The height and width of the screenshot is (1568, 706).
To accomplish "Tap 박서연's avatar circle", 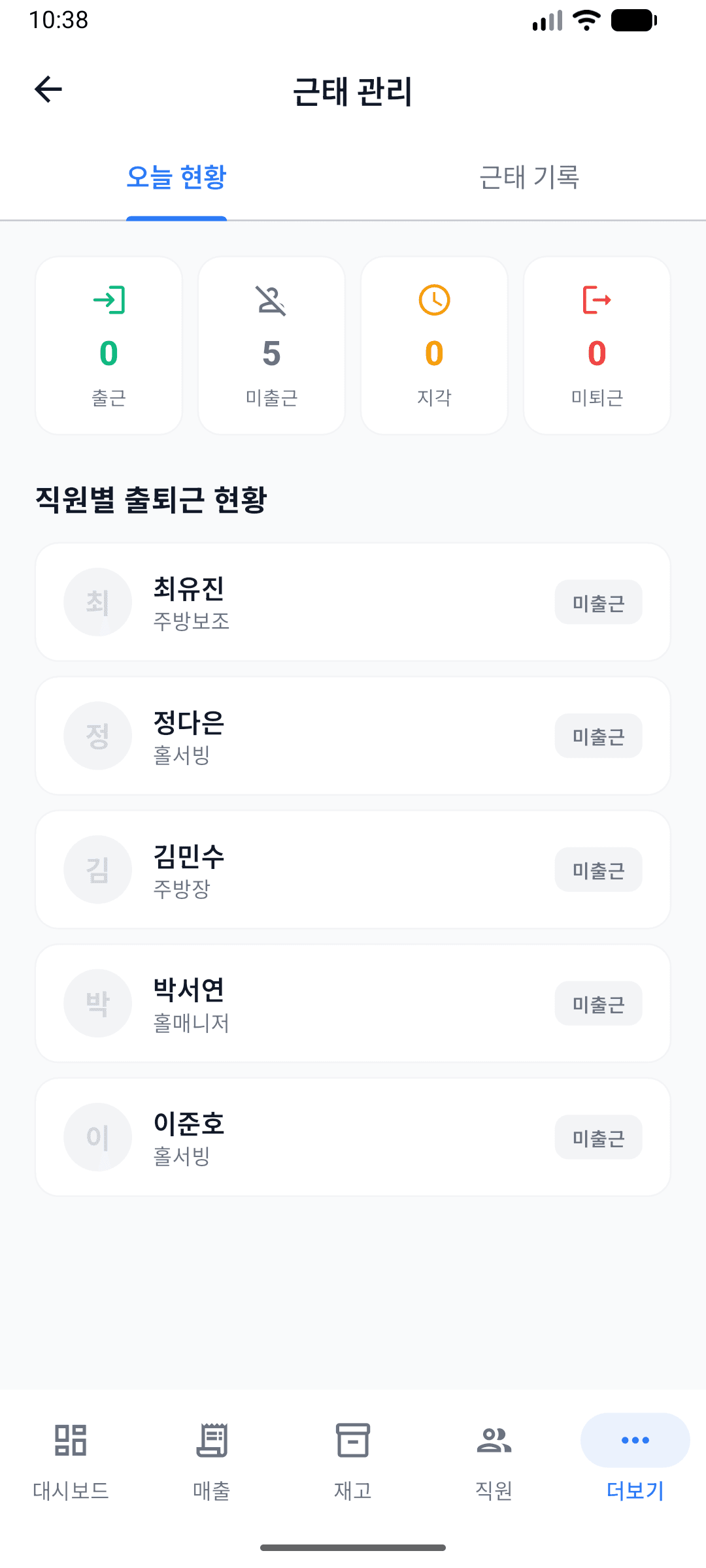I will 97,1003.
